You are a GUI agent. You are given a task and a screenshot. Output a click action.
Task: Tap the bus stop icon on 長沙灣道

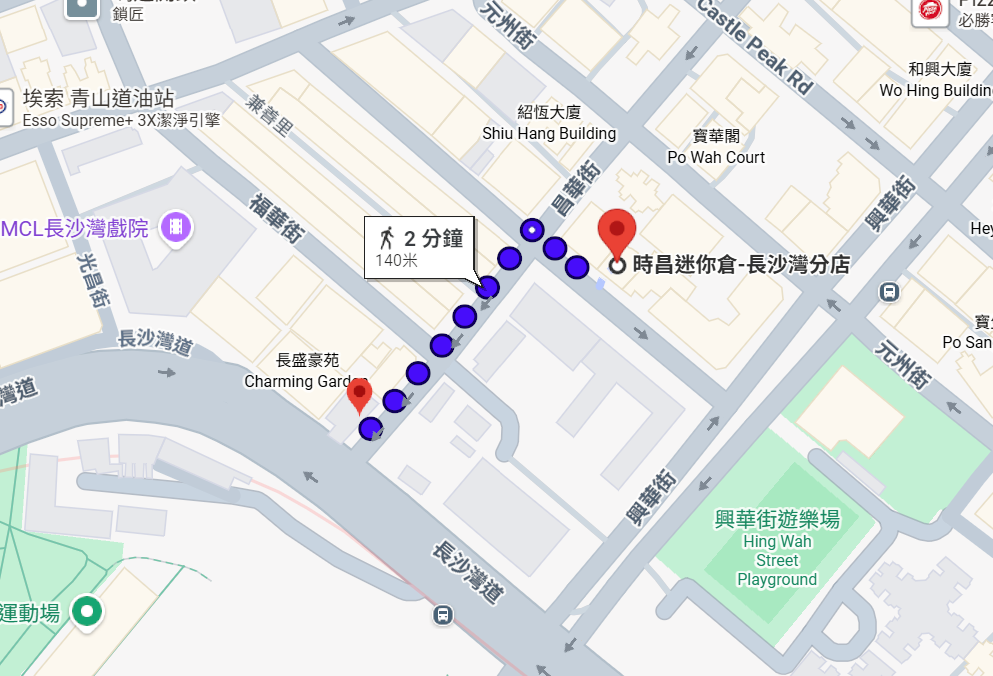[x=443, y=614]
